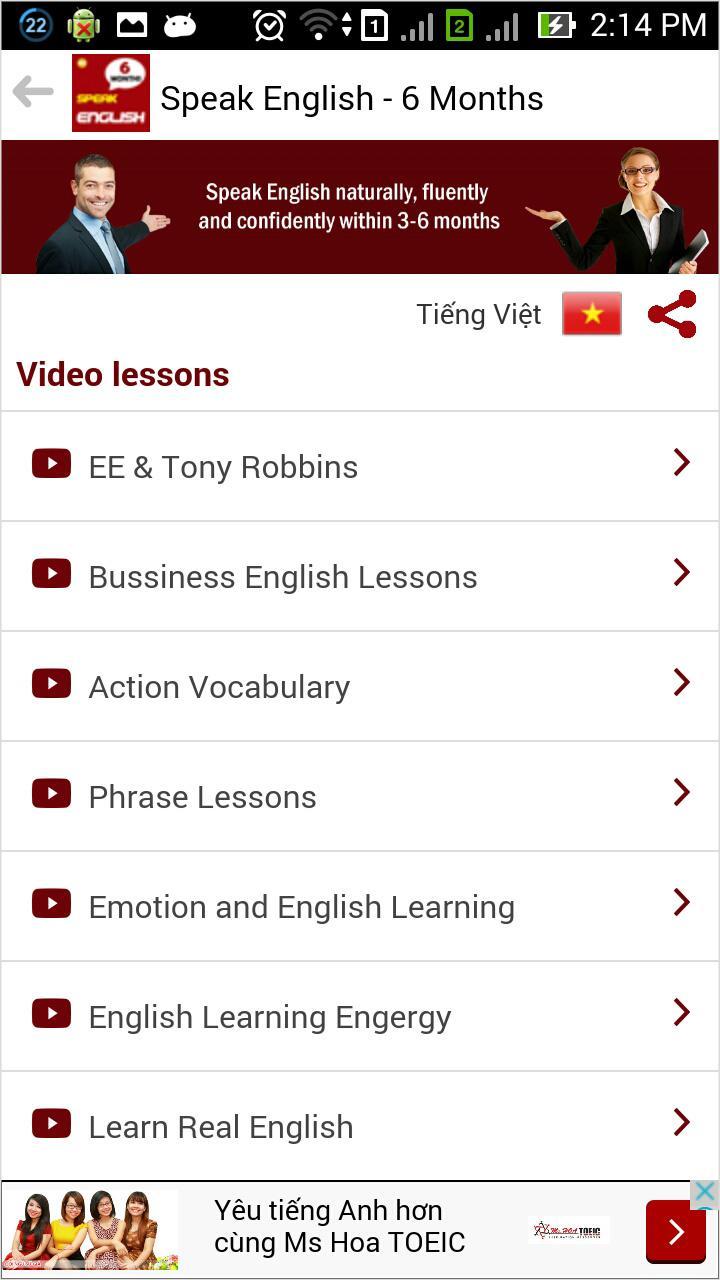Expand English Learning Engergy with chevron
Image resolution: width=720 pixels, height=1280 pixels.
coord(681,1013)
